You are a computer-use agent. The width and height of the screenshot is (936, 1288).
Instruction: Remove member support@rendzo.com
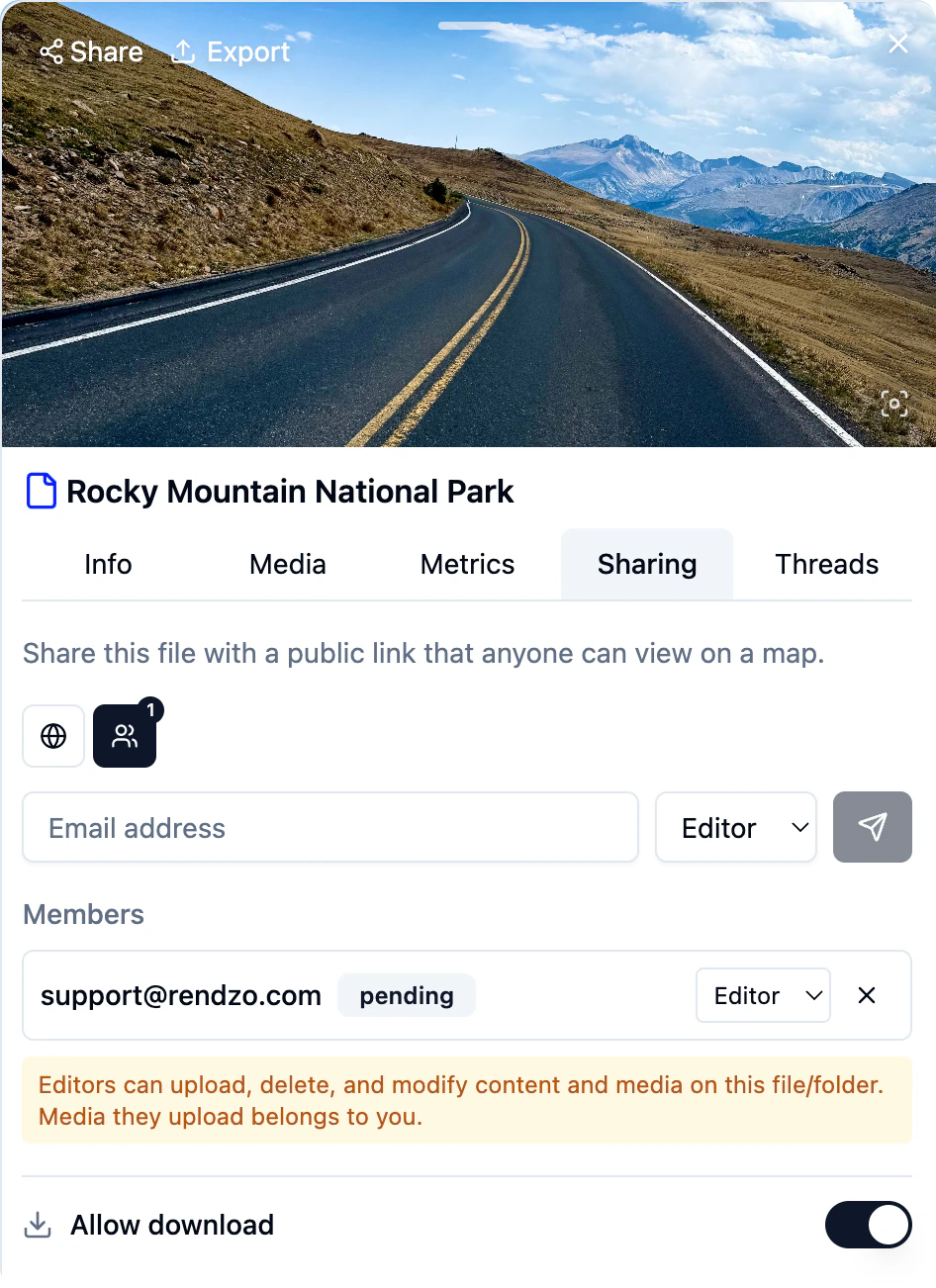pos(867,995)
